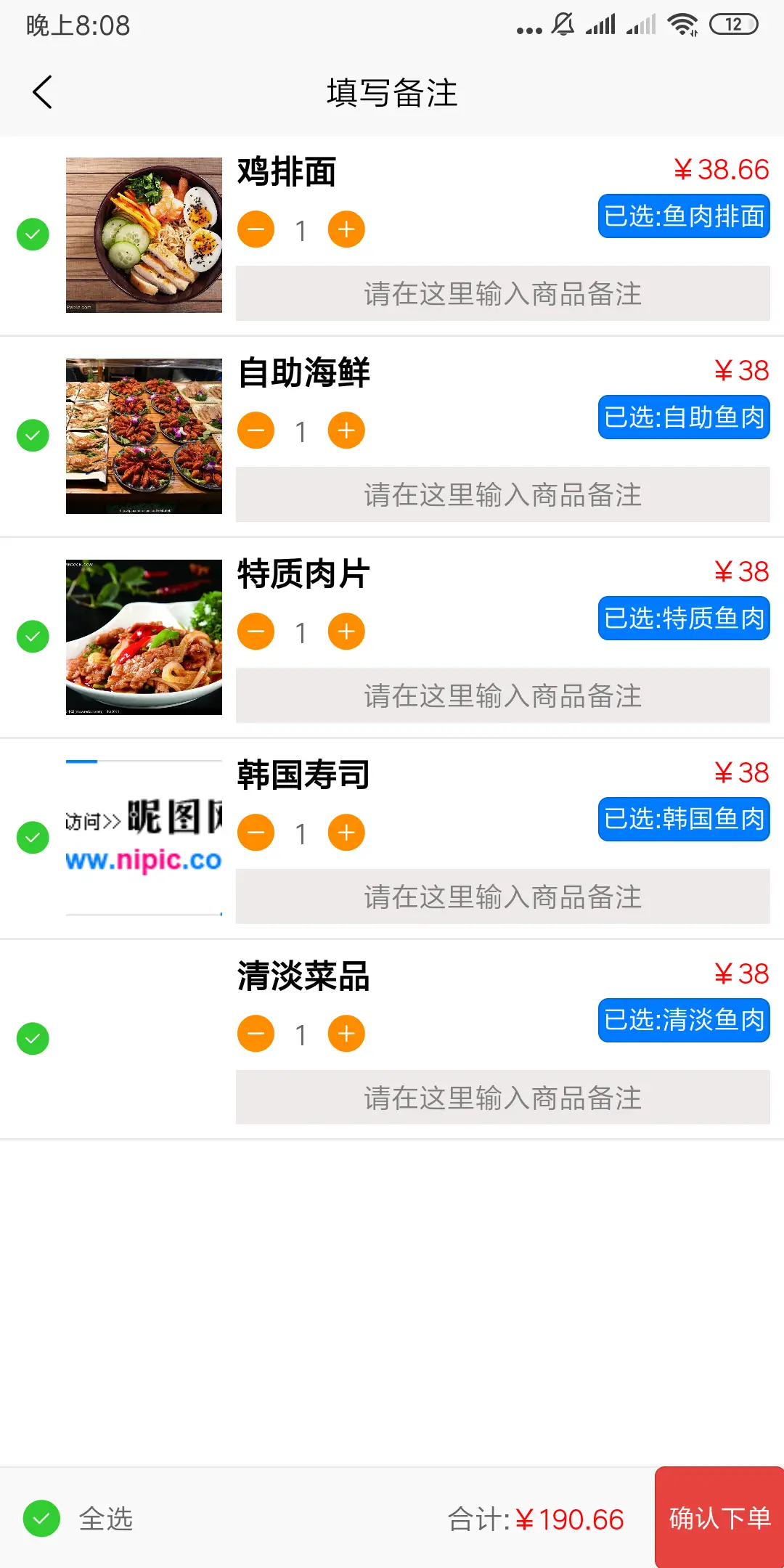Reduce the 特质肉片 quantity by one
The image size is (784, 1568).
point(256,632)
